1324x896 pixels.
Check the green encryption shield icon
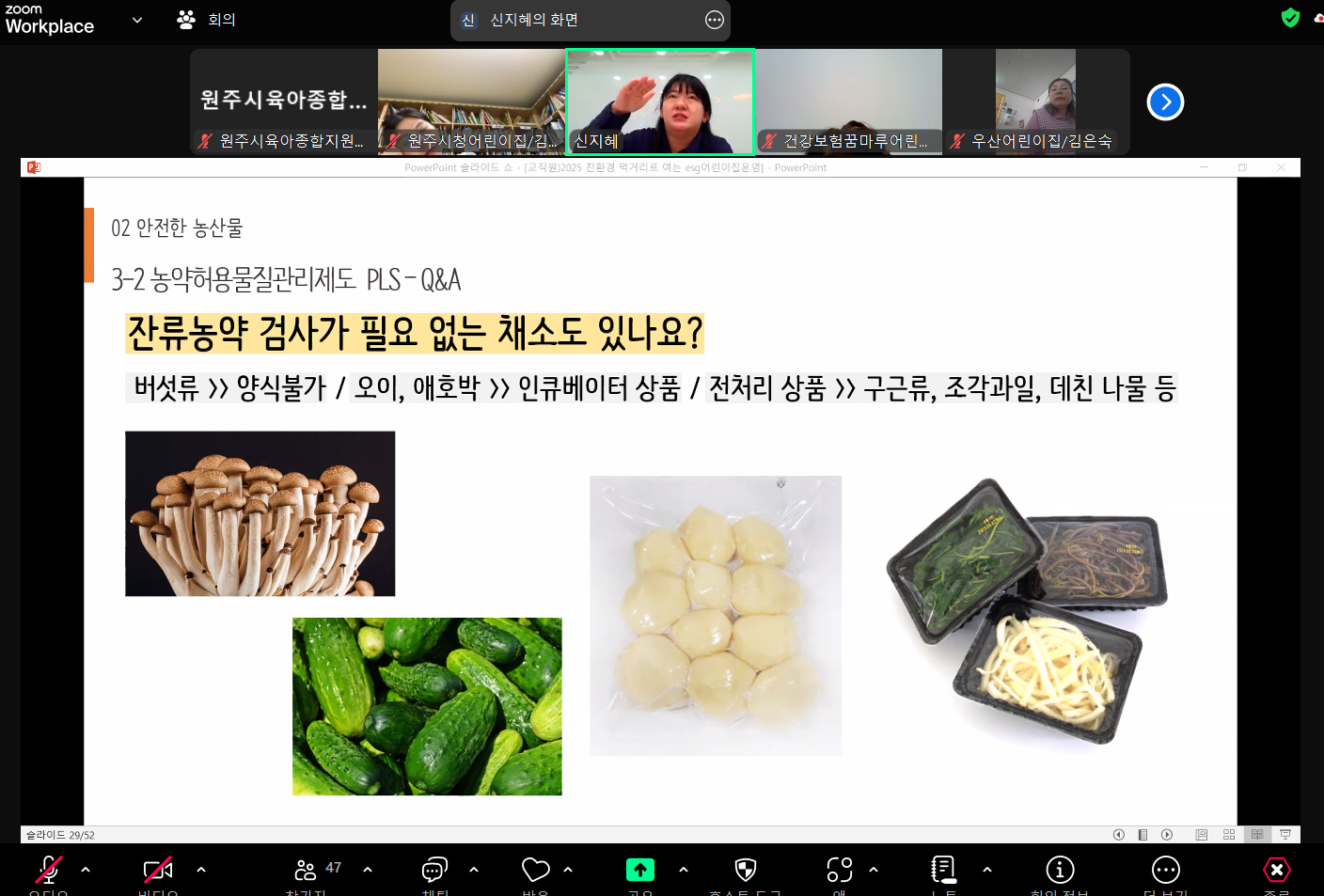coord(1290,18)
